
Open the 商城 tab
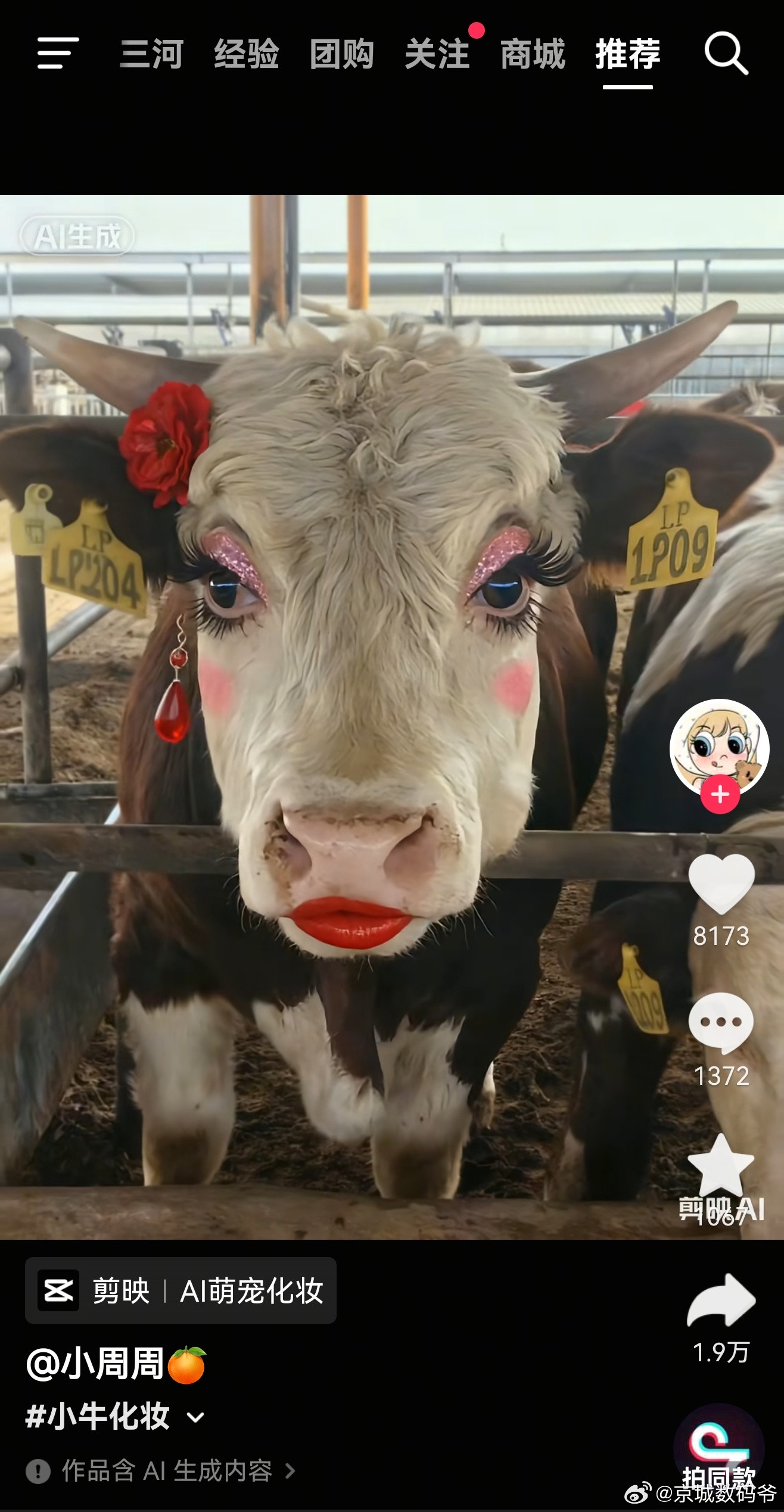(533, 54)
